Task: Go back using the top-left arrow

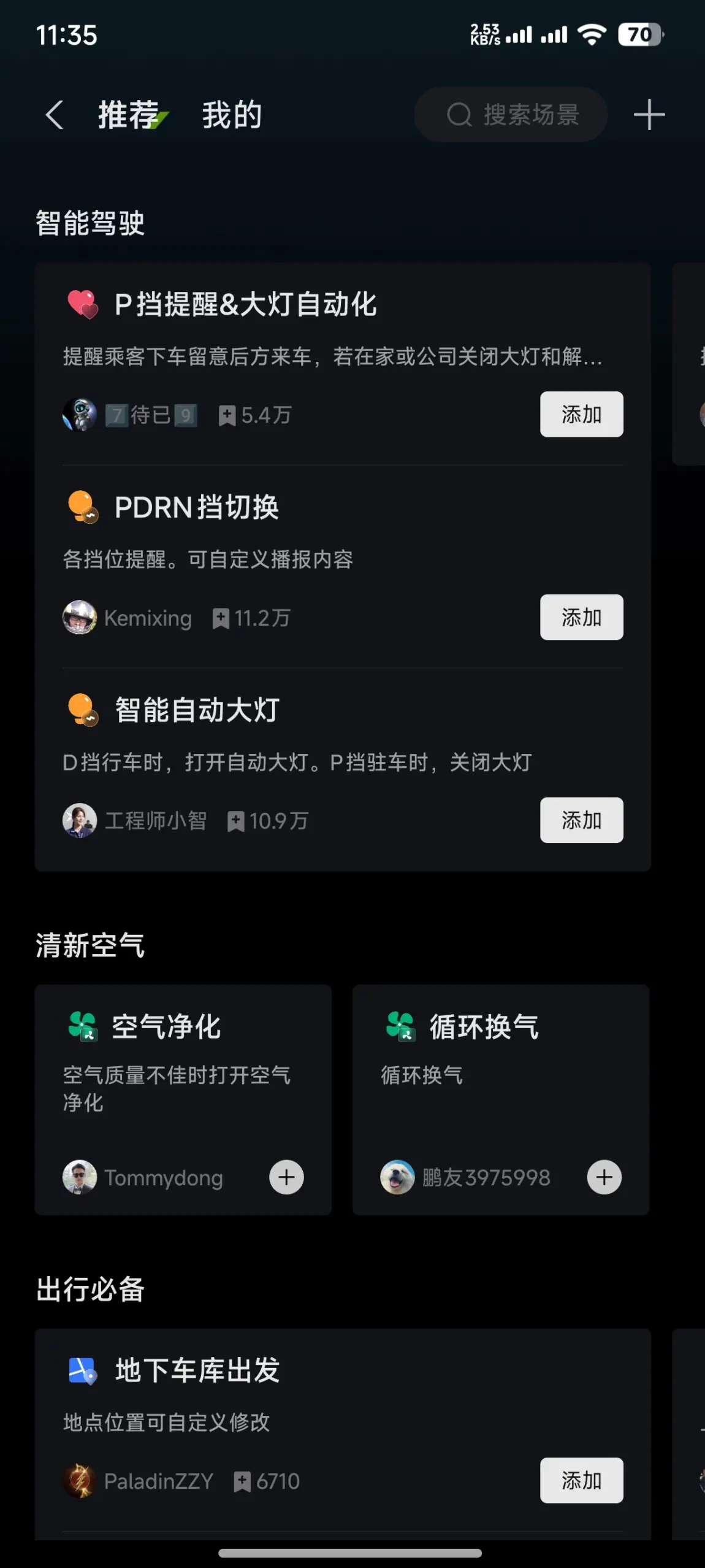Action: pyautogui.click(x=54, y=115)
